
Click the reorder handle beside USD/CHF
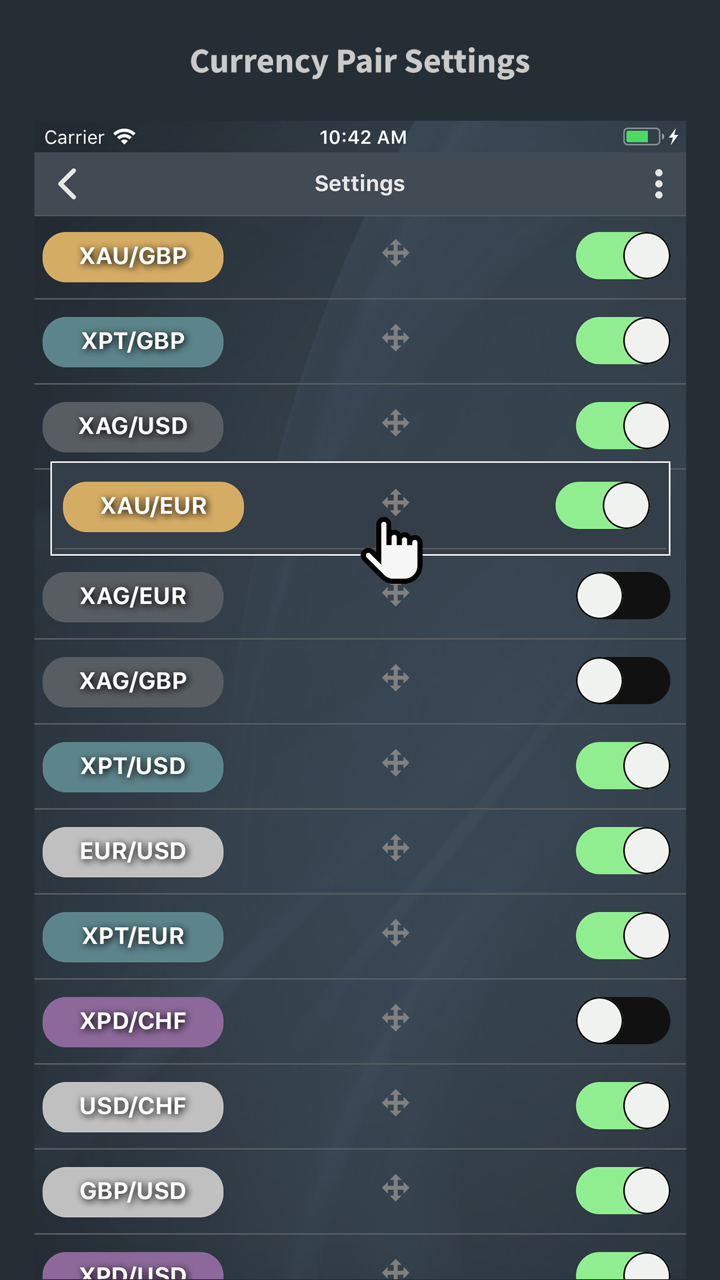coord(395,1103)
